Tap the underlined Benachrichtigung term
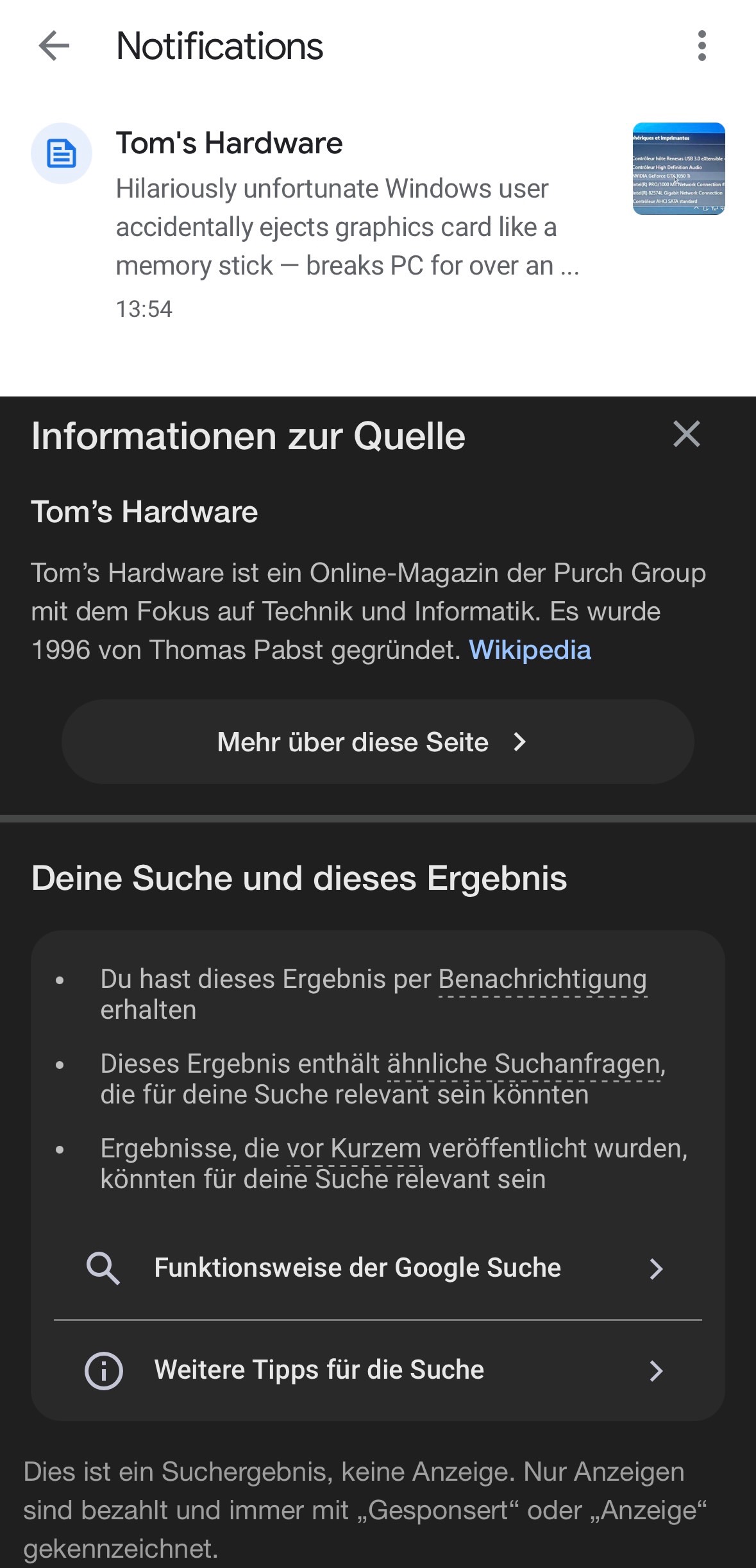Image resolution: width=756 pixels, height=1568 pixels. (542, 980)
